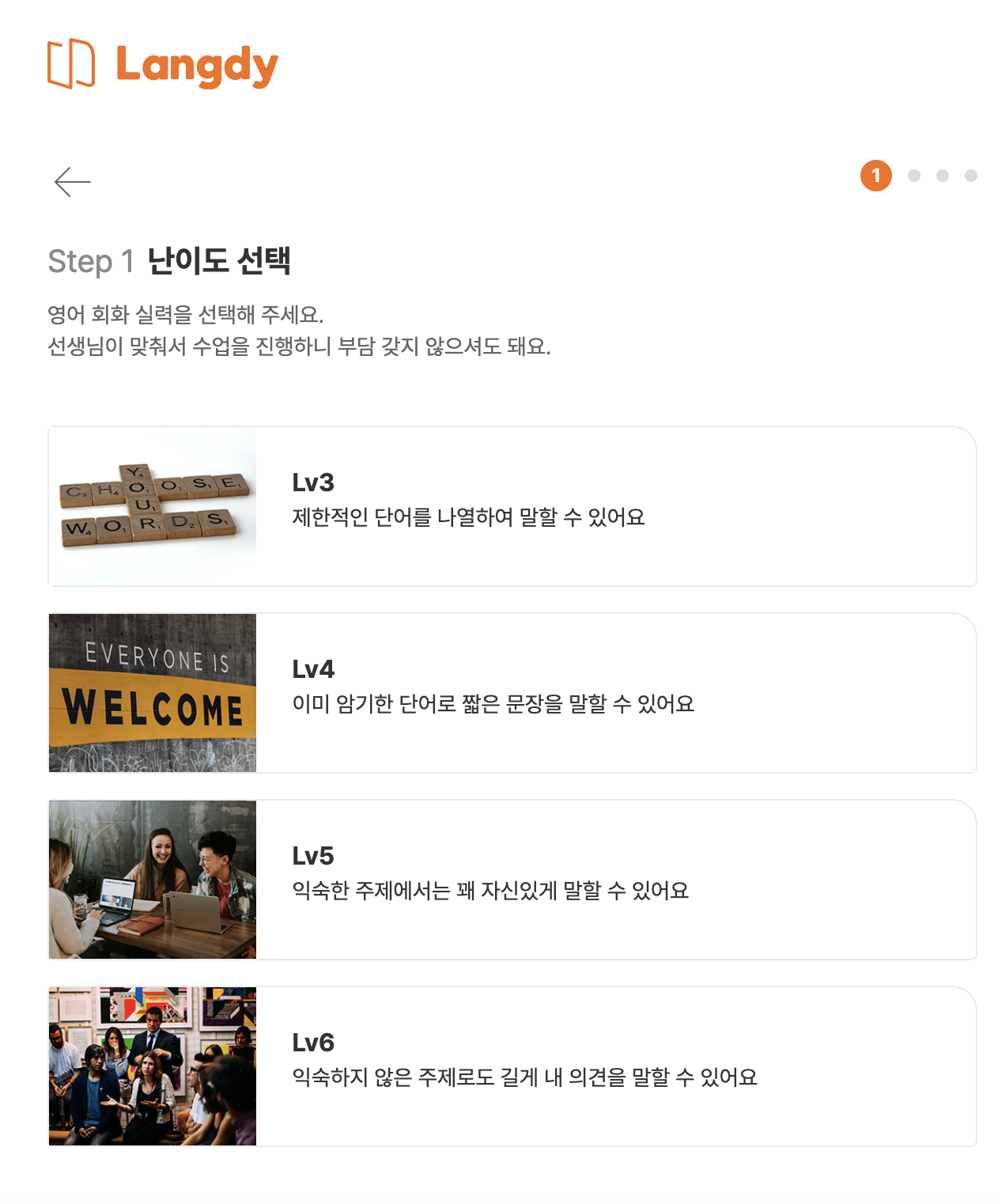Click the discussion photo on Lv6 card
Viewport: 998px width, 1204px height.
[x=152, y=1066]
